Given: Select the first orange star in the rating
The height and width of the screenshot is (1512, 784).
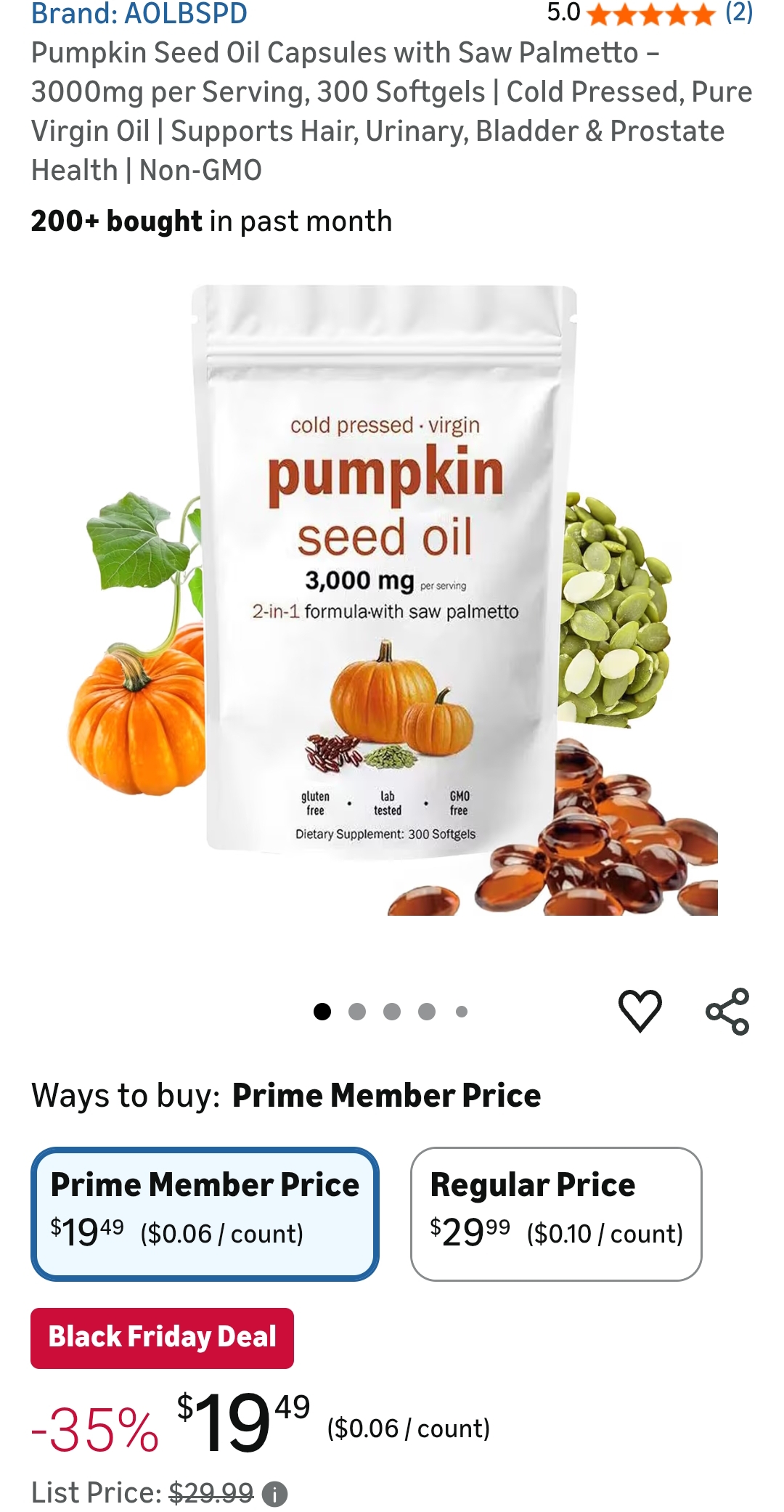Looking at the screenshot, I should 597,13.
